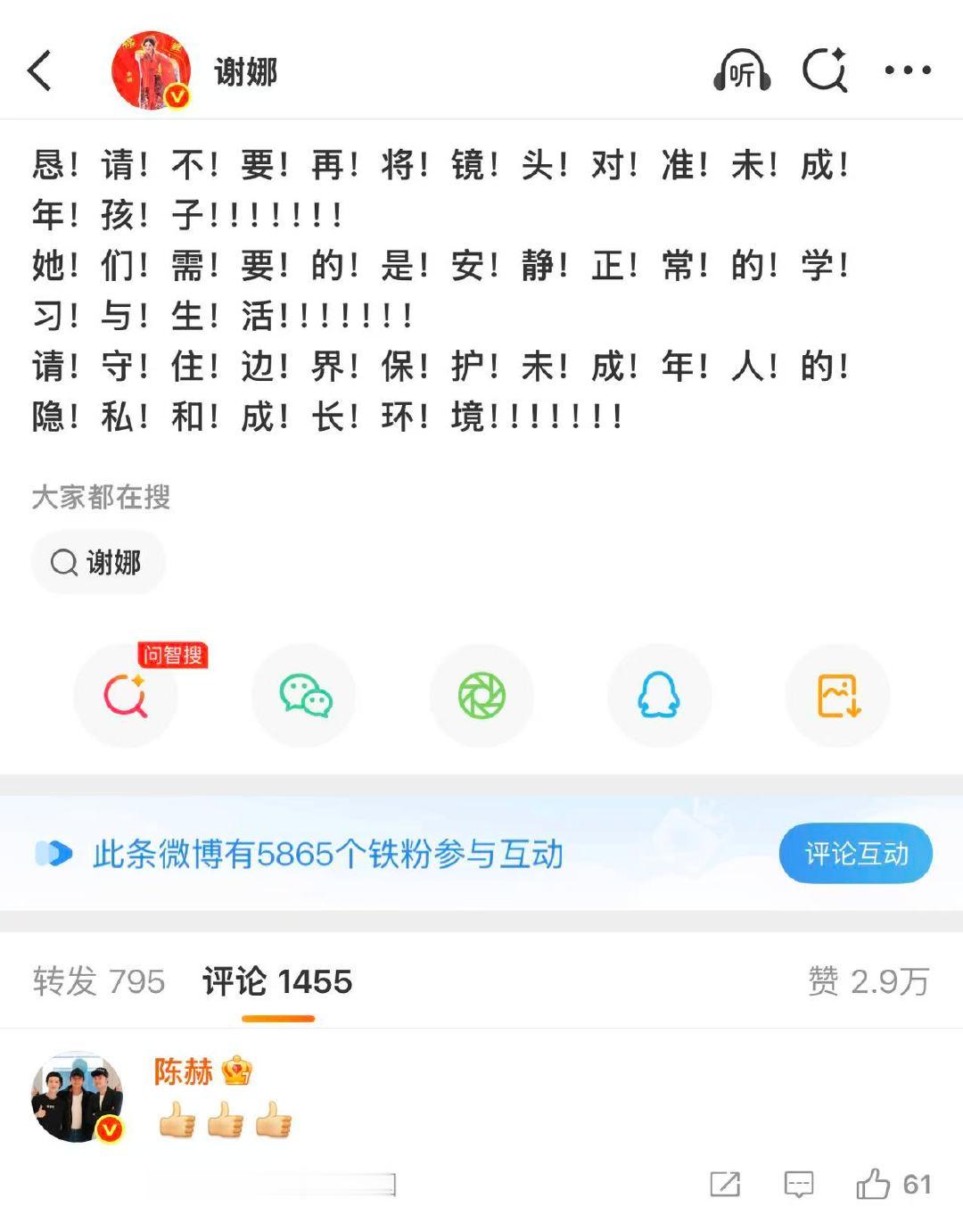Open the listen audio playback icon
The width and height of the screenshot is (963, 1232).
[743, 71]
